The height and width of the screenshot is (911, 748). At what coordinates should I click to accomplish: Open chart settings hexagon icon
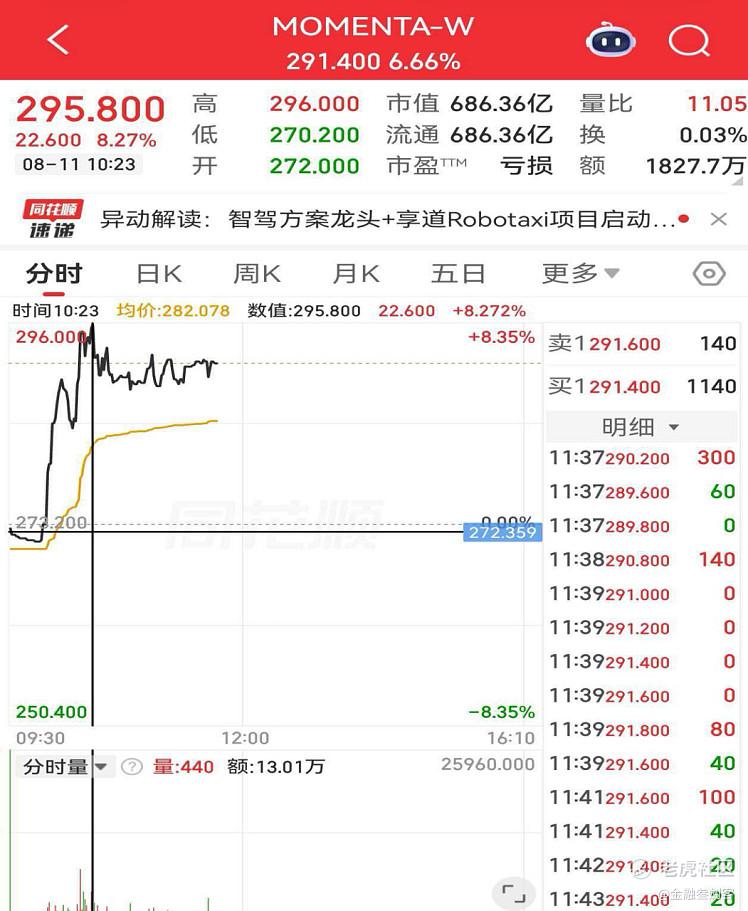(709, 273)
